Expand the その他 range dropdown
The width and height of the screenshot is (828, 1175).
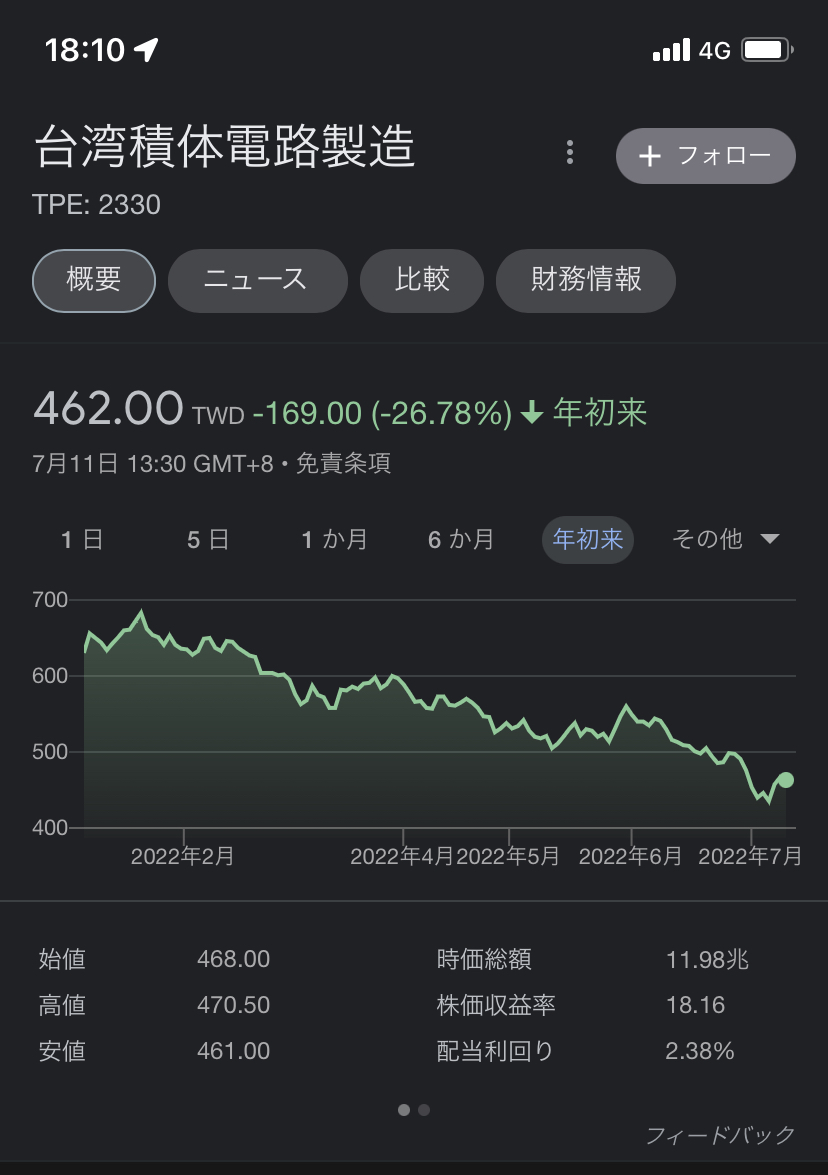click(x=725, y=540)
